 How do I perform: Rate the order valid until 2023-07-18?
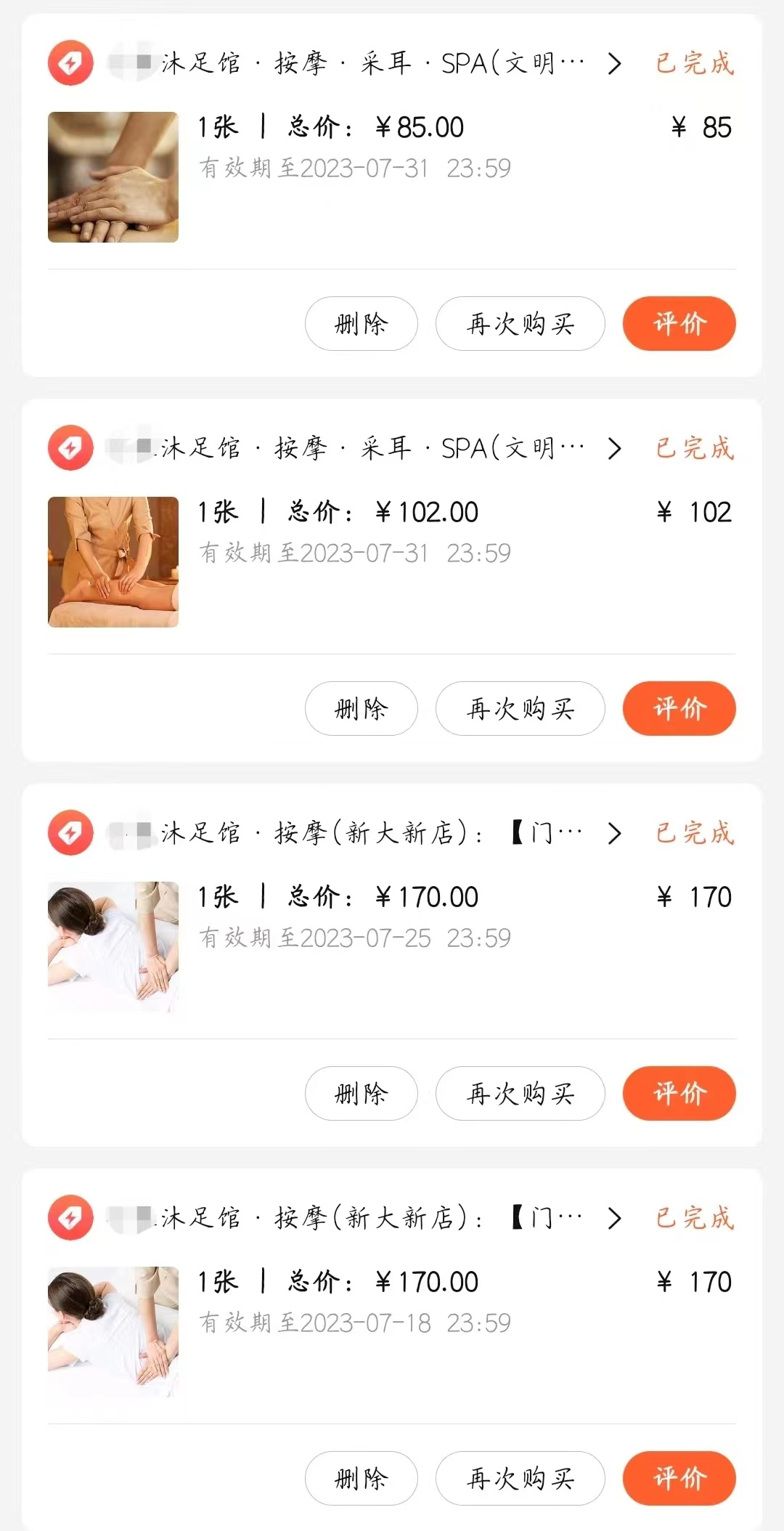[679, 1479]
